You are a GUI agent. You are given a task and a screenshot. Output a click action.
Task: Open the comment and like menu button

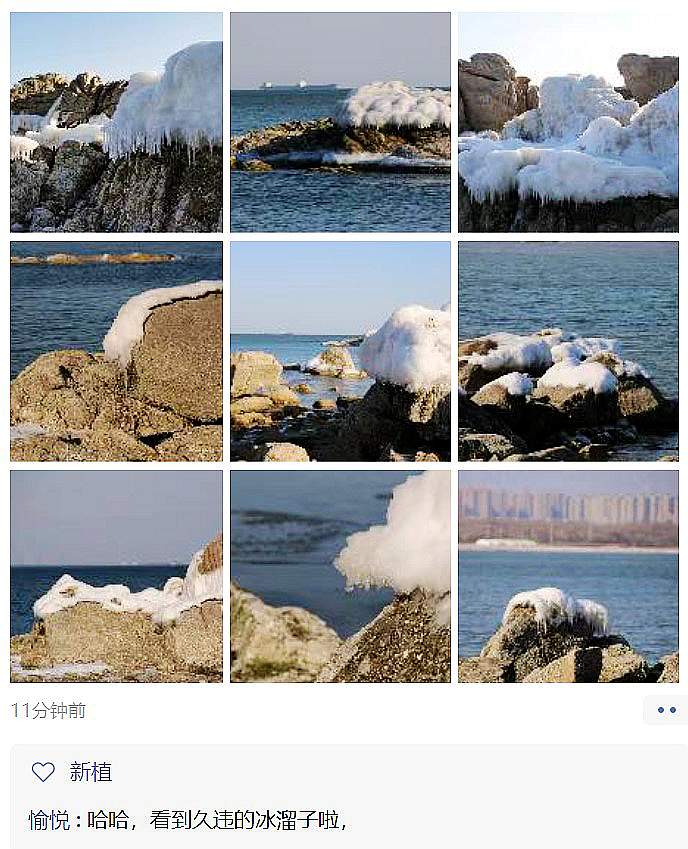pos(666,710)
